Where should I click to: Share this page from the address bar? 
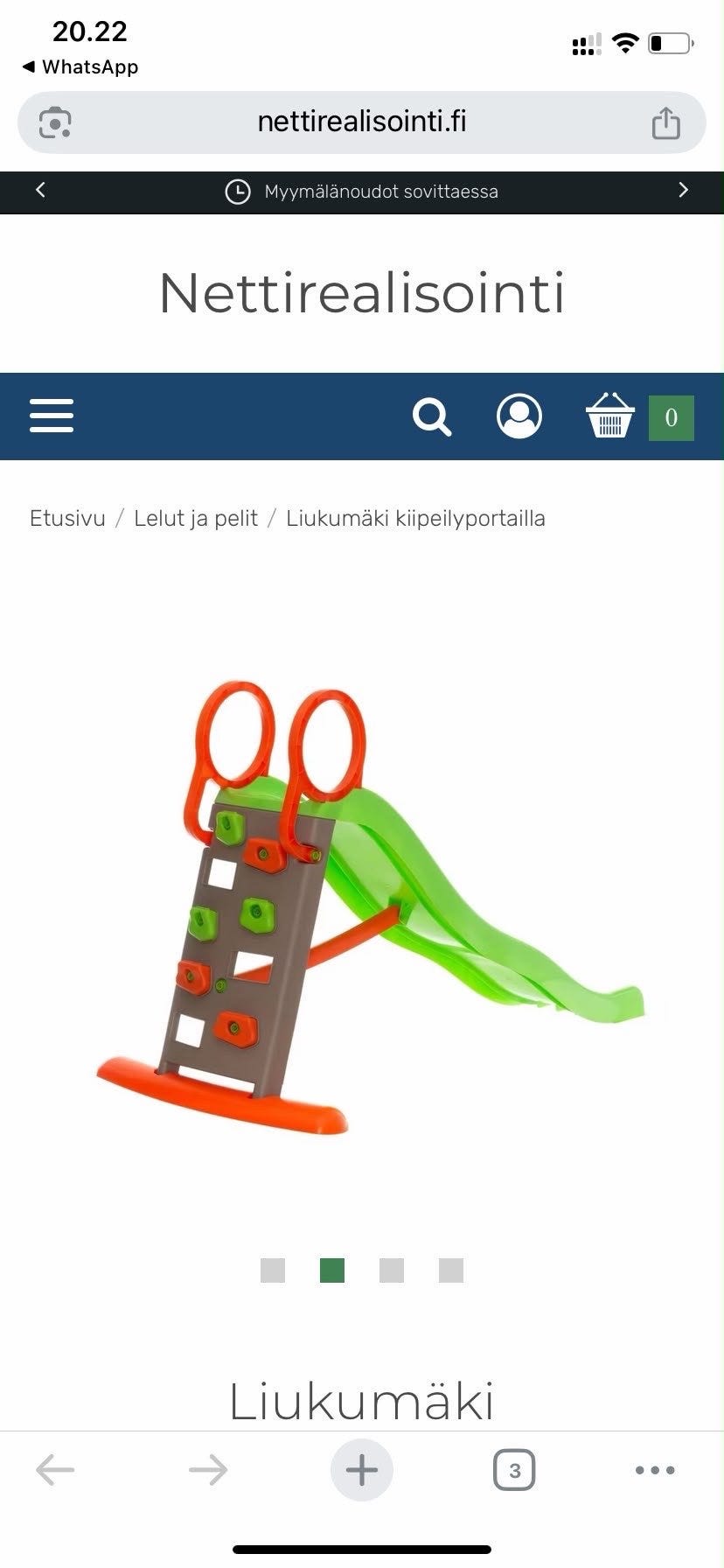[666, 122]
